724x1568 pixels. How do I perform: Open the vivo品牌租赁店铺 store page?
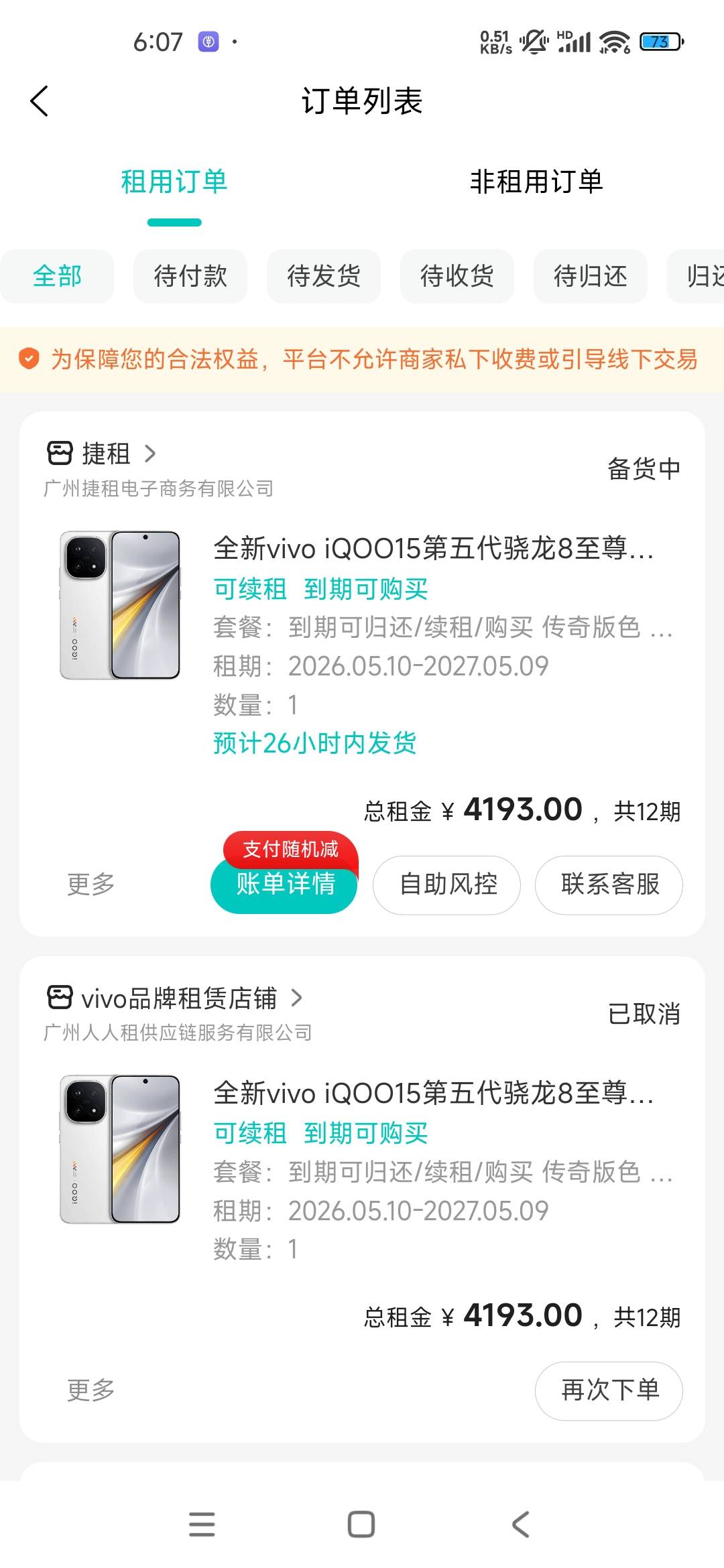coord(175,998)
